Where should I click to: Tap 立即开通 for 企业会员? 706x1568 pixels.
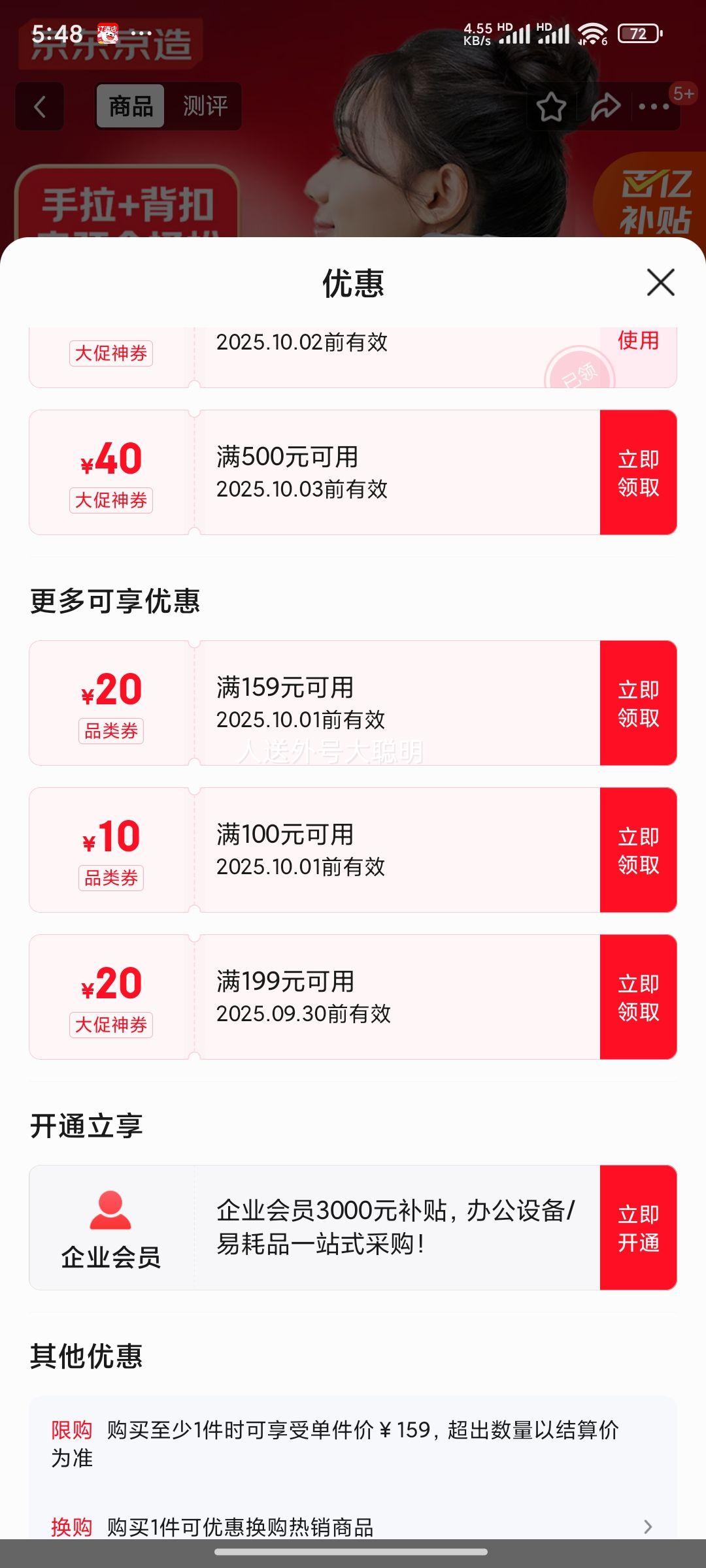click(638, 1228)
